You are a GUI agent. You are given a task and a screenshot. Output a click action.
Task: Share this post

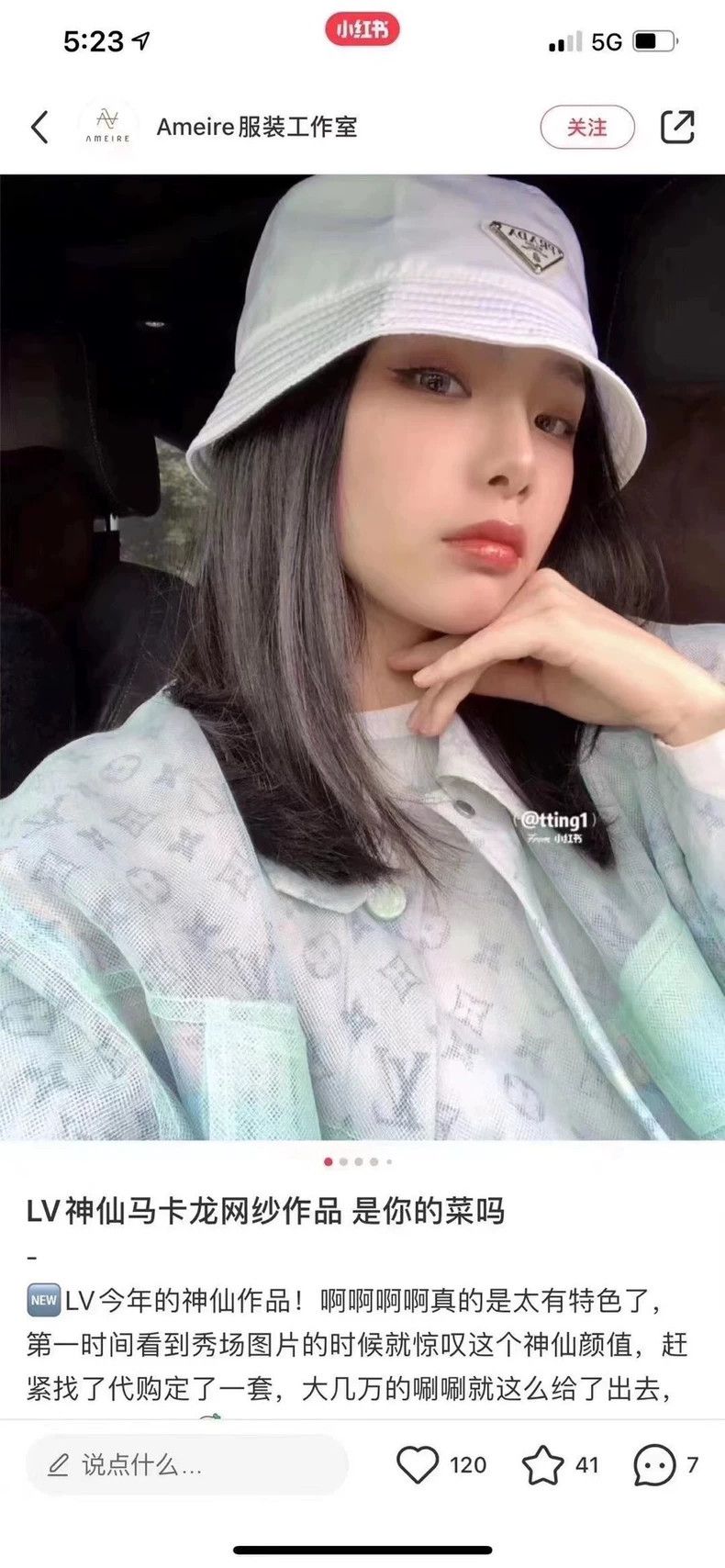(678, 127)
